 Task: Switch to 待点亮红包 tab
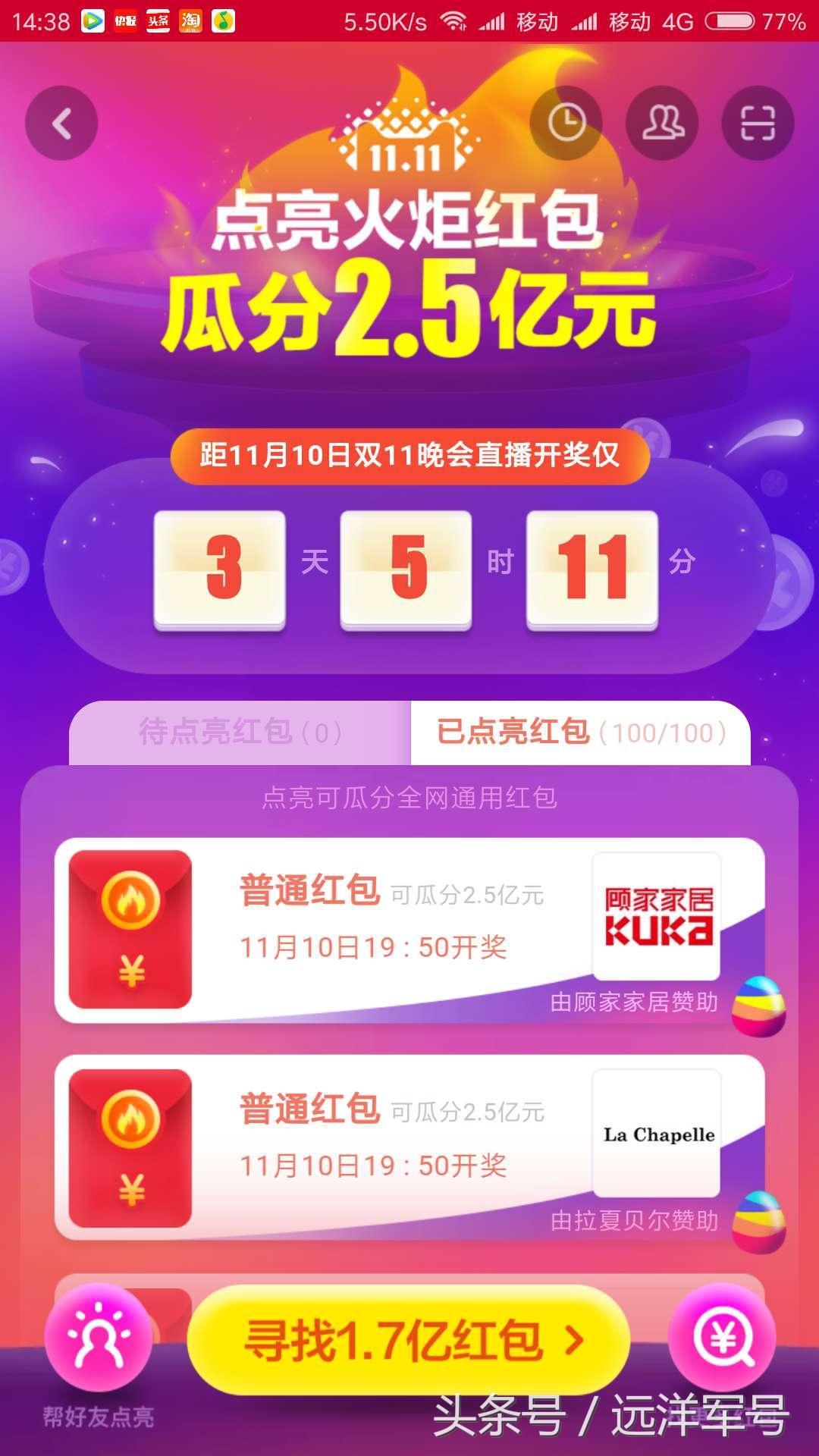[x=240, y=733]
